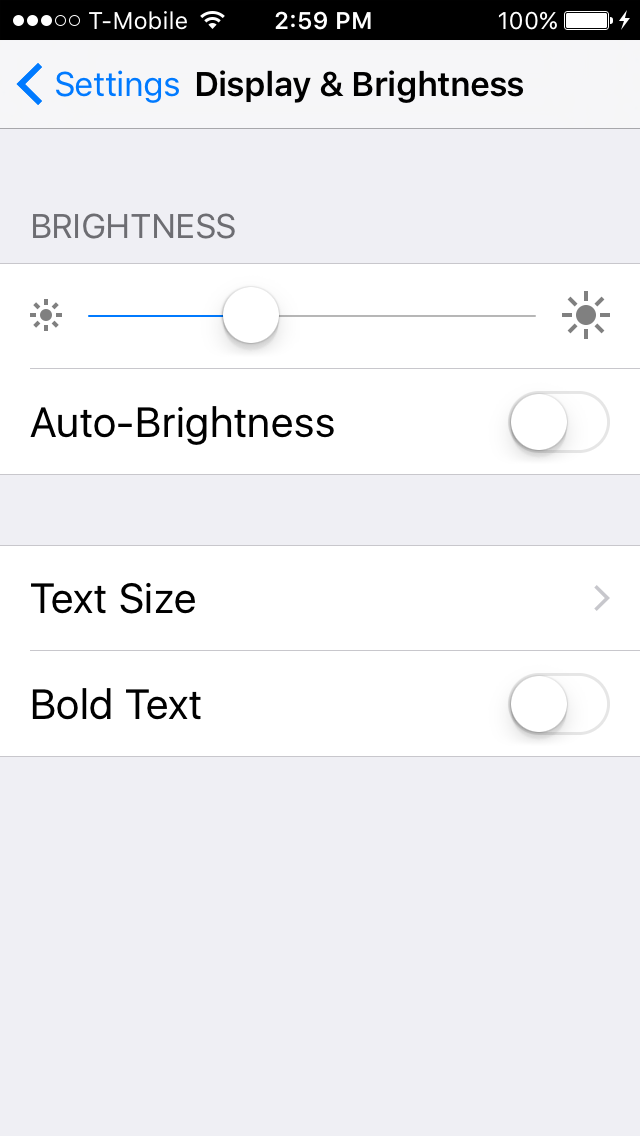The width and height of the screenshot is (640, 1136).
Task: Go back to Settings
Action: point(98,84)
